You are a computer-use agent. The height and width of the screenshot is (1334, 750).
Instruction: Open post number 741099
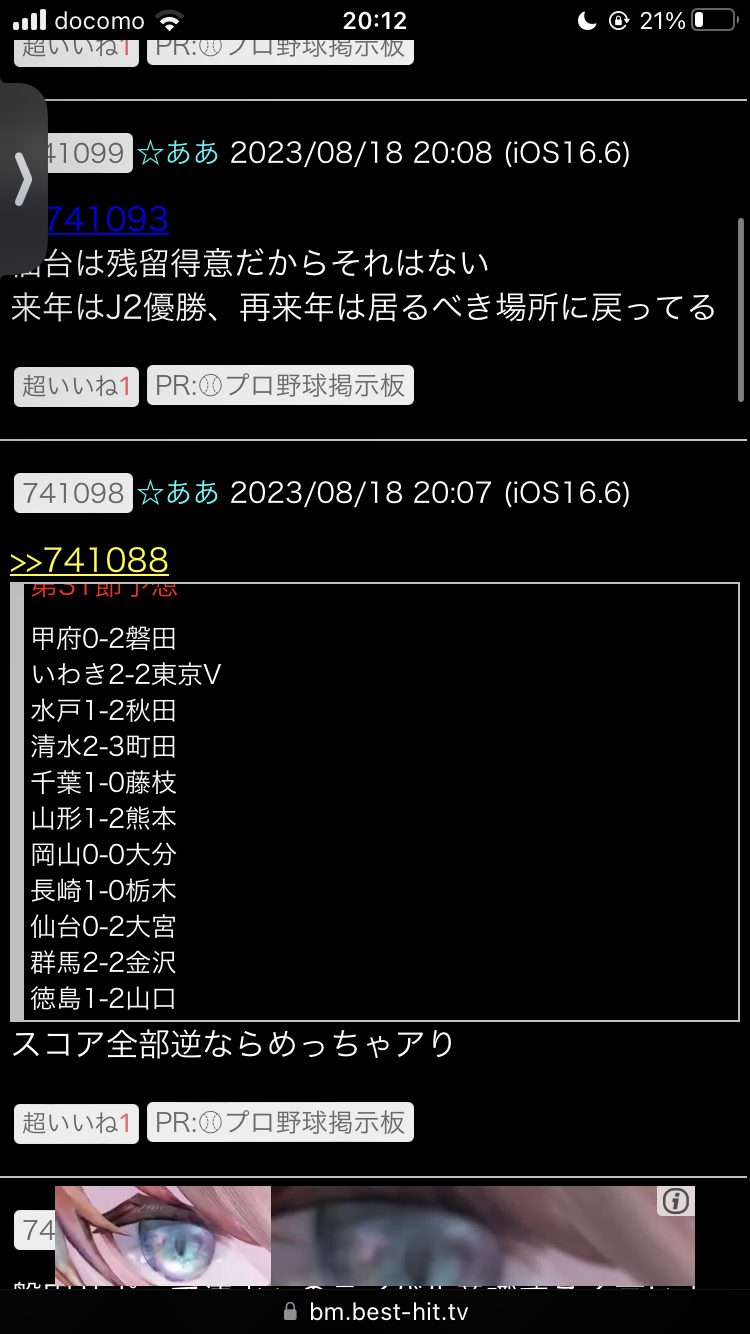pos(88,153)
